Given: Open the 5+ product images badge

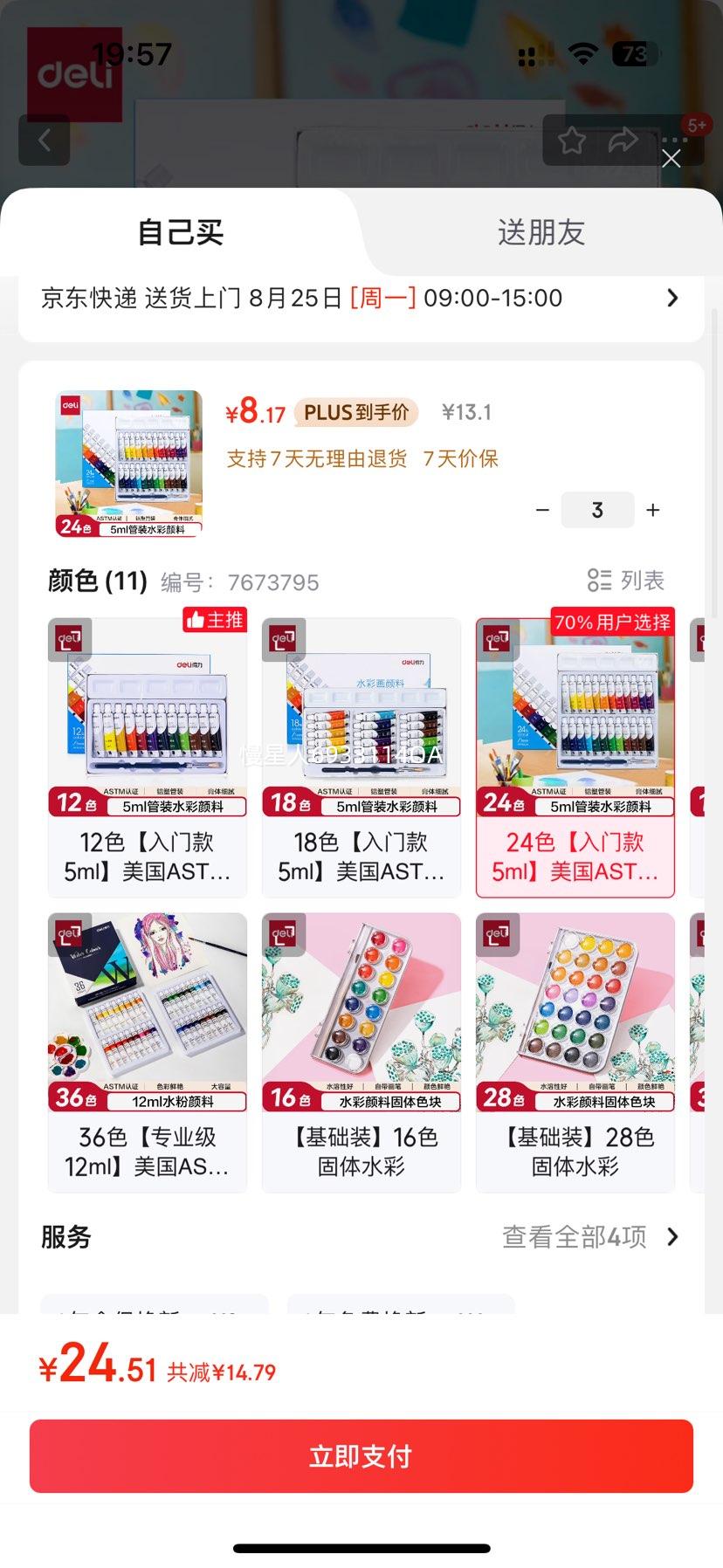Looking at the screenshot, I should click(696, 125).
